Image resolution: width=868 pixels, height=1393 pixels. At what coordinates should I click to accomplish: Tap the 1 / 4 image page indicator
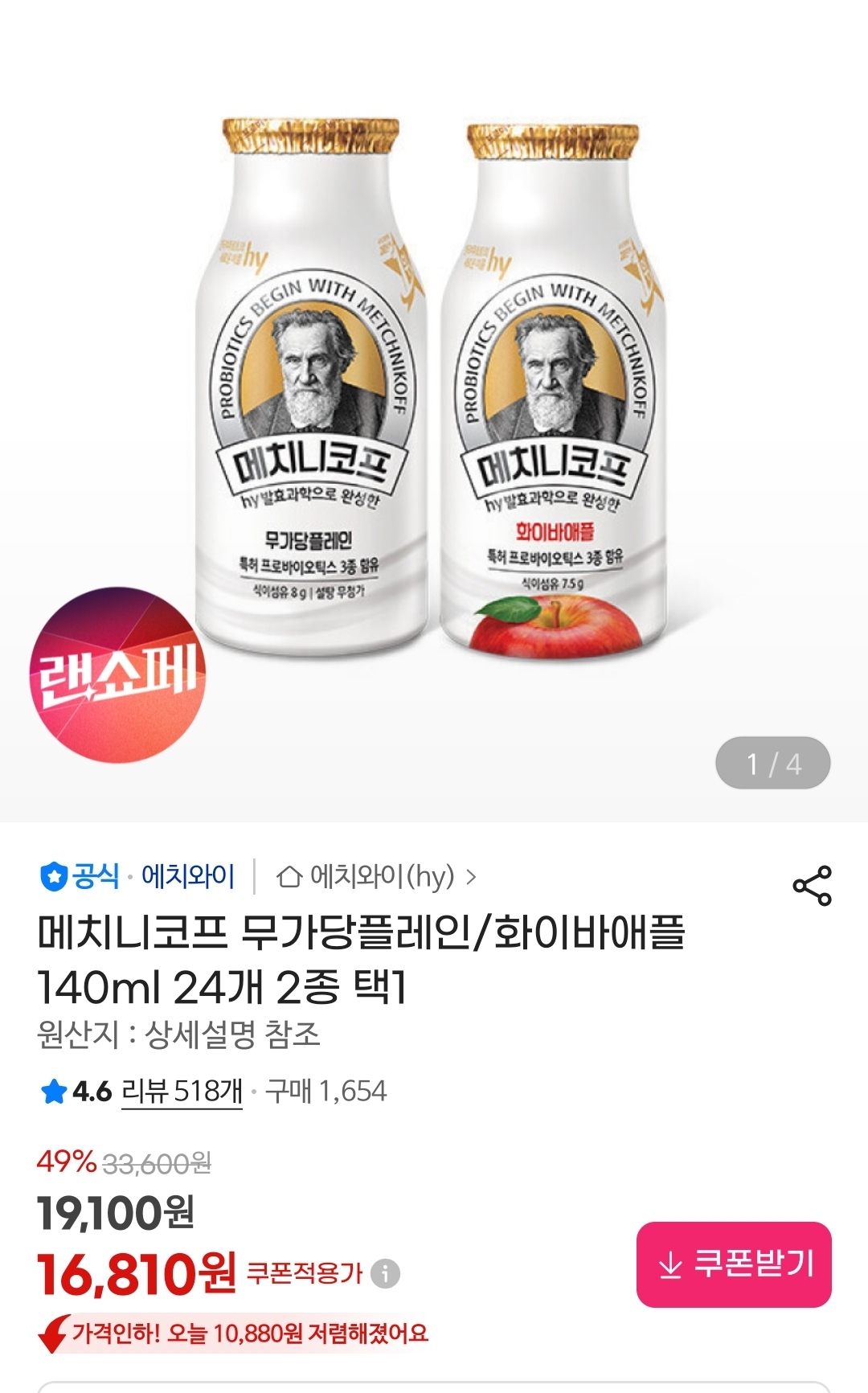pyautogui.click(x=772, y=763)
